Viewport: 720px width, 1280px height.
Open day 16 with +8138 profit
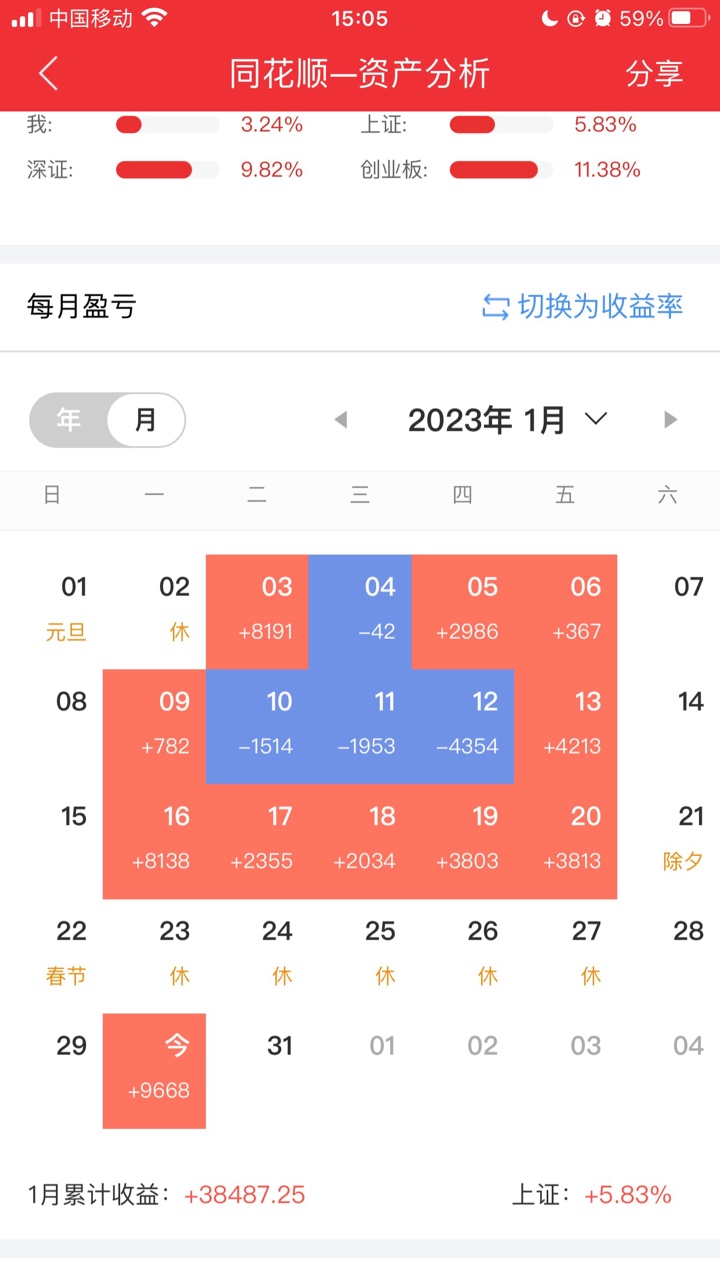pos(155,841)
